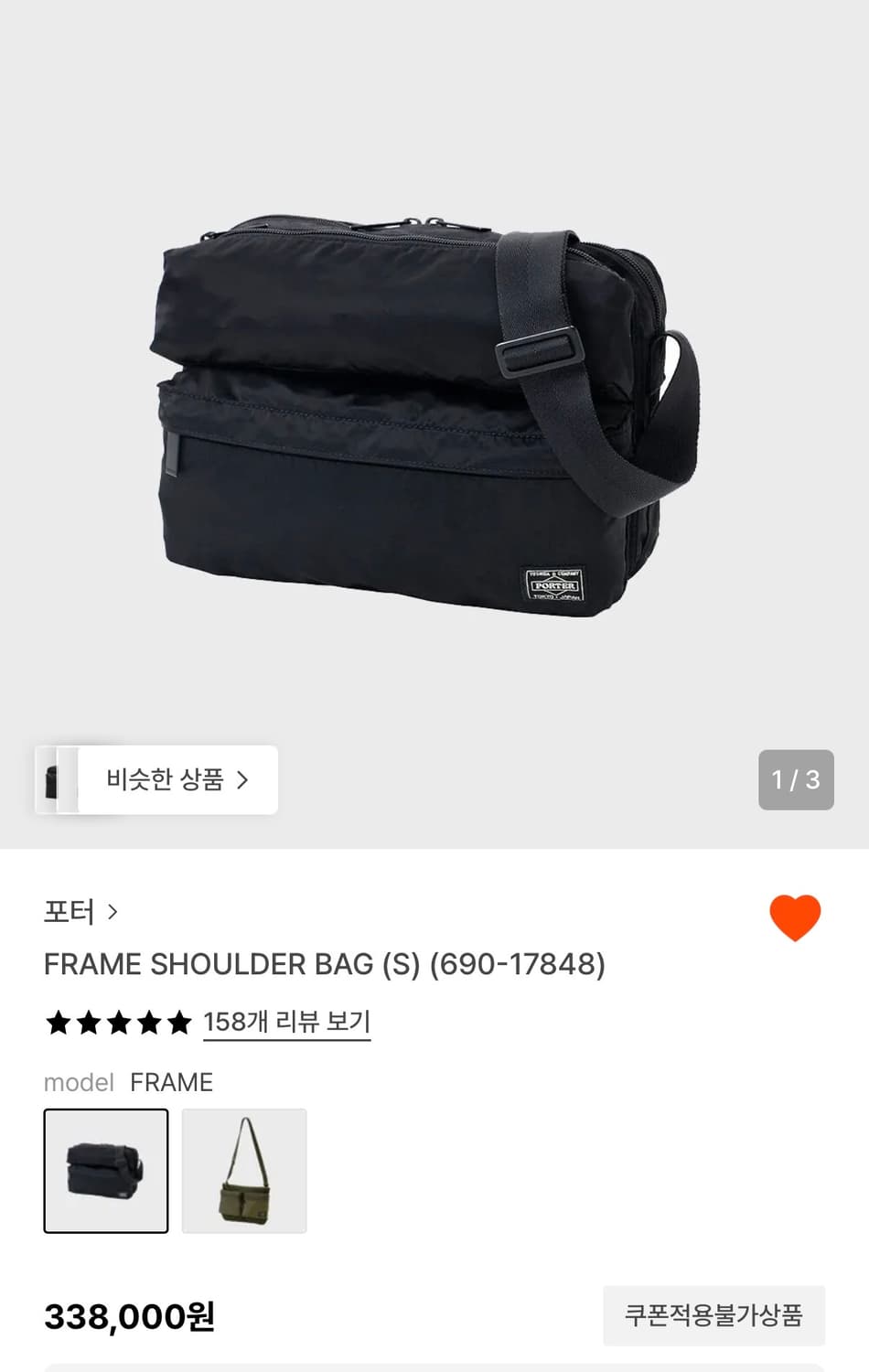Click the product title FRAME SHOULDER BAG (S)

325,963
